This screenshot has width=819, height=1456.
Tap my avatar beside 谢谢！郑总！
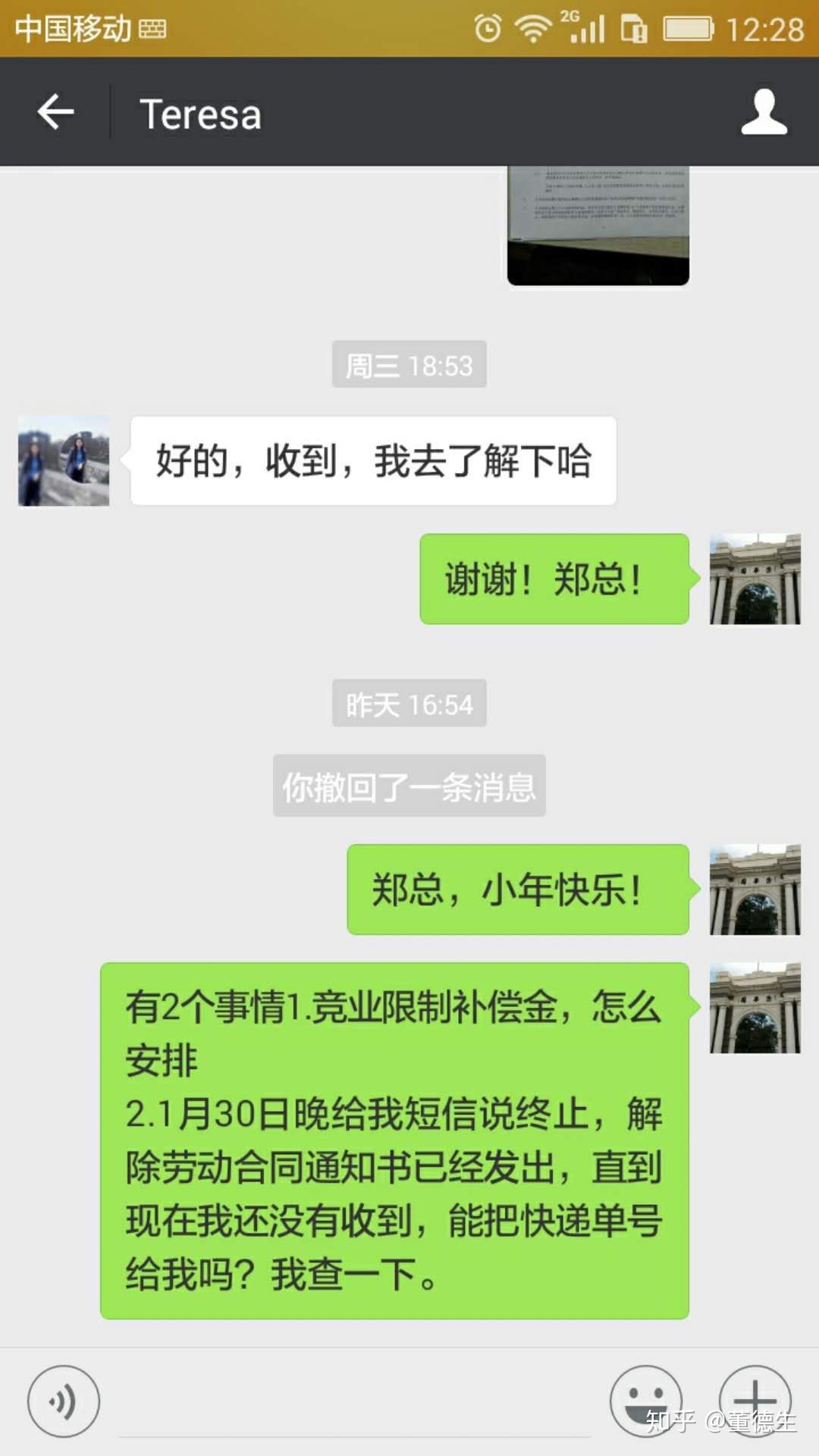(755, 579)
